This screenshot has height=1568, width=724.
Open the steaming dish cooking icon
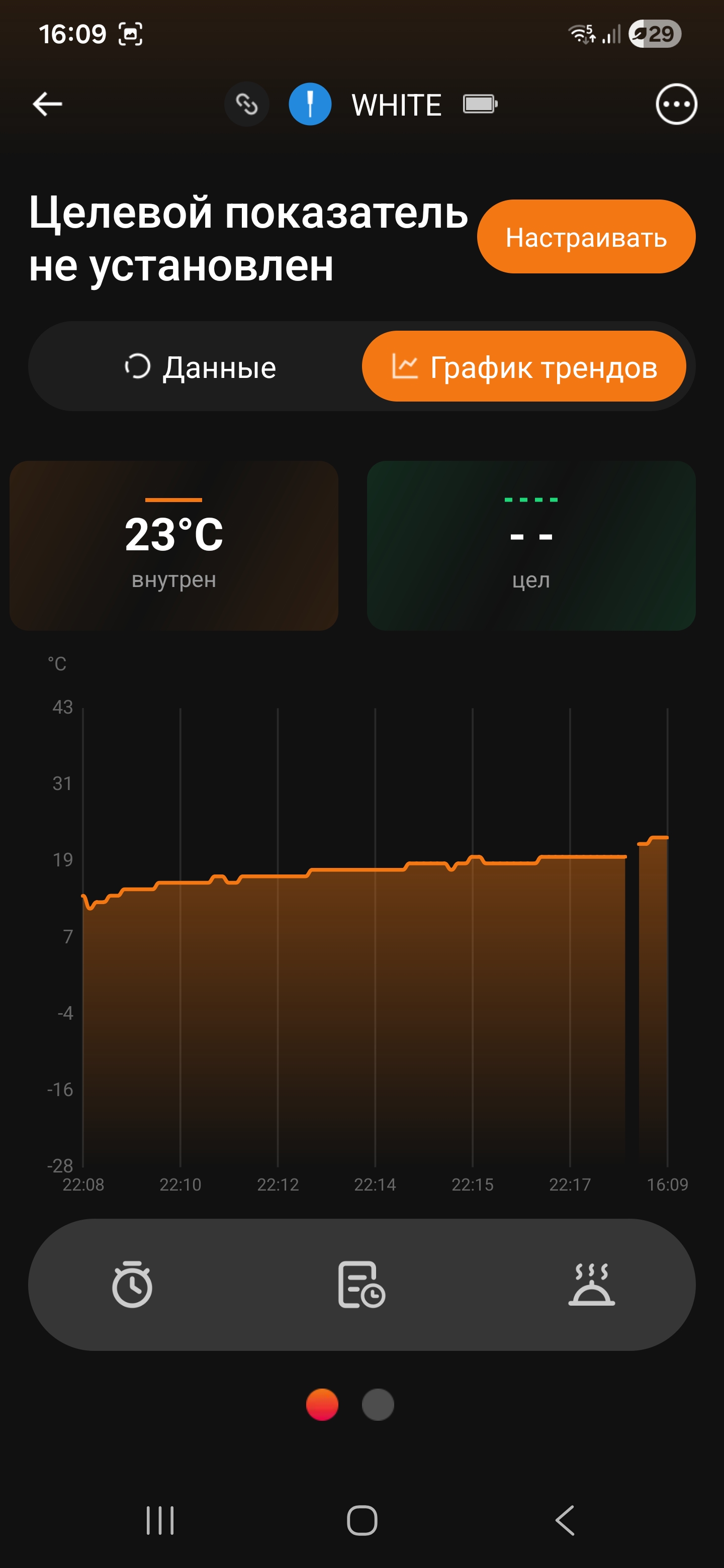591,1285
